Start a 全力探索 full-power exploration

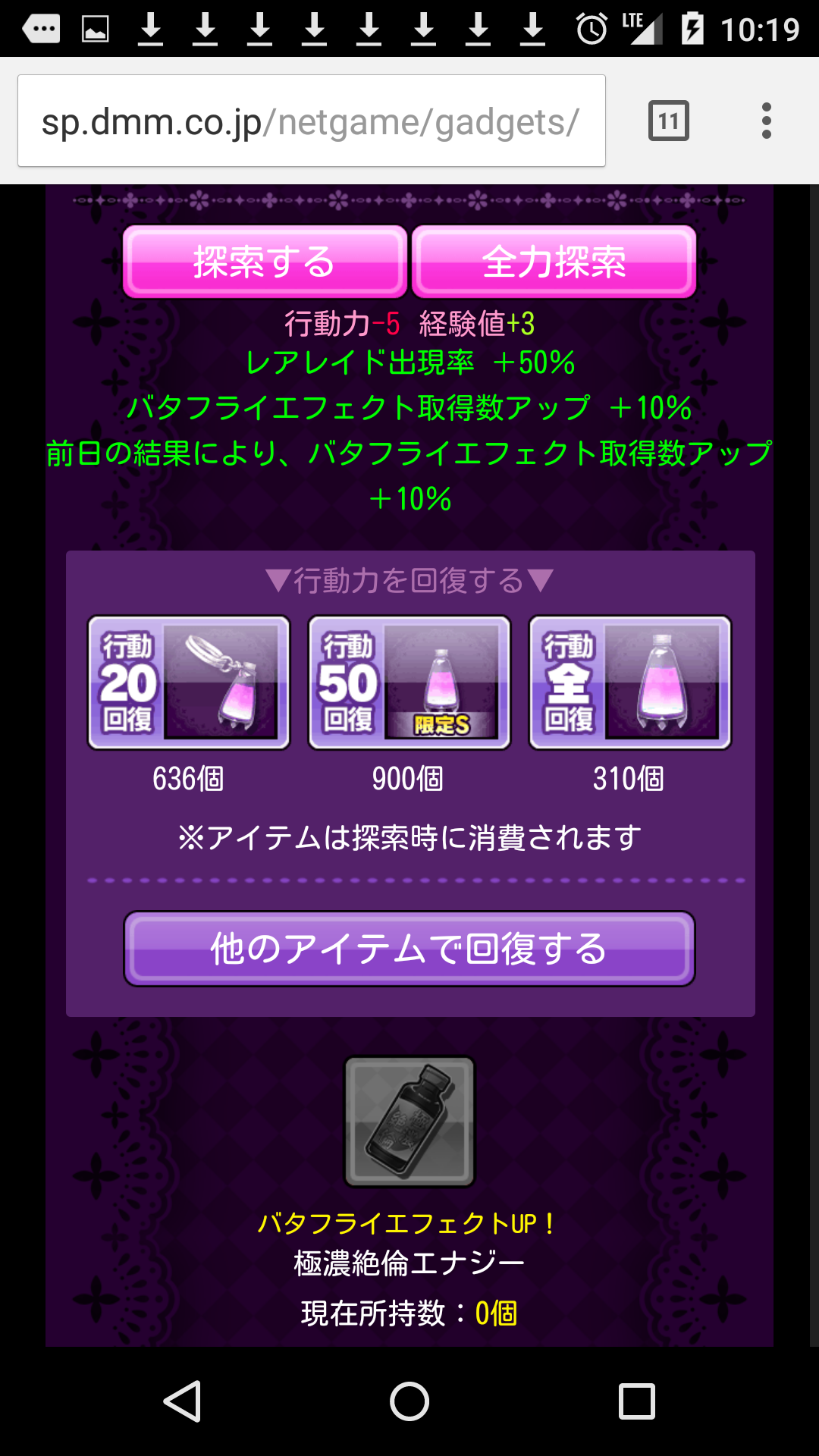click(554, 262)
